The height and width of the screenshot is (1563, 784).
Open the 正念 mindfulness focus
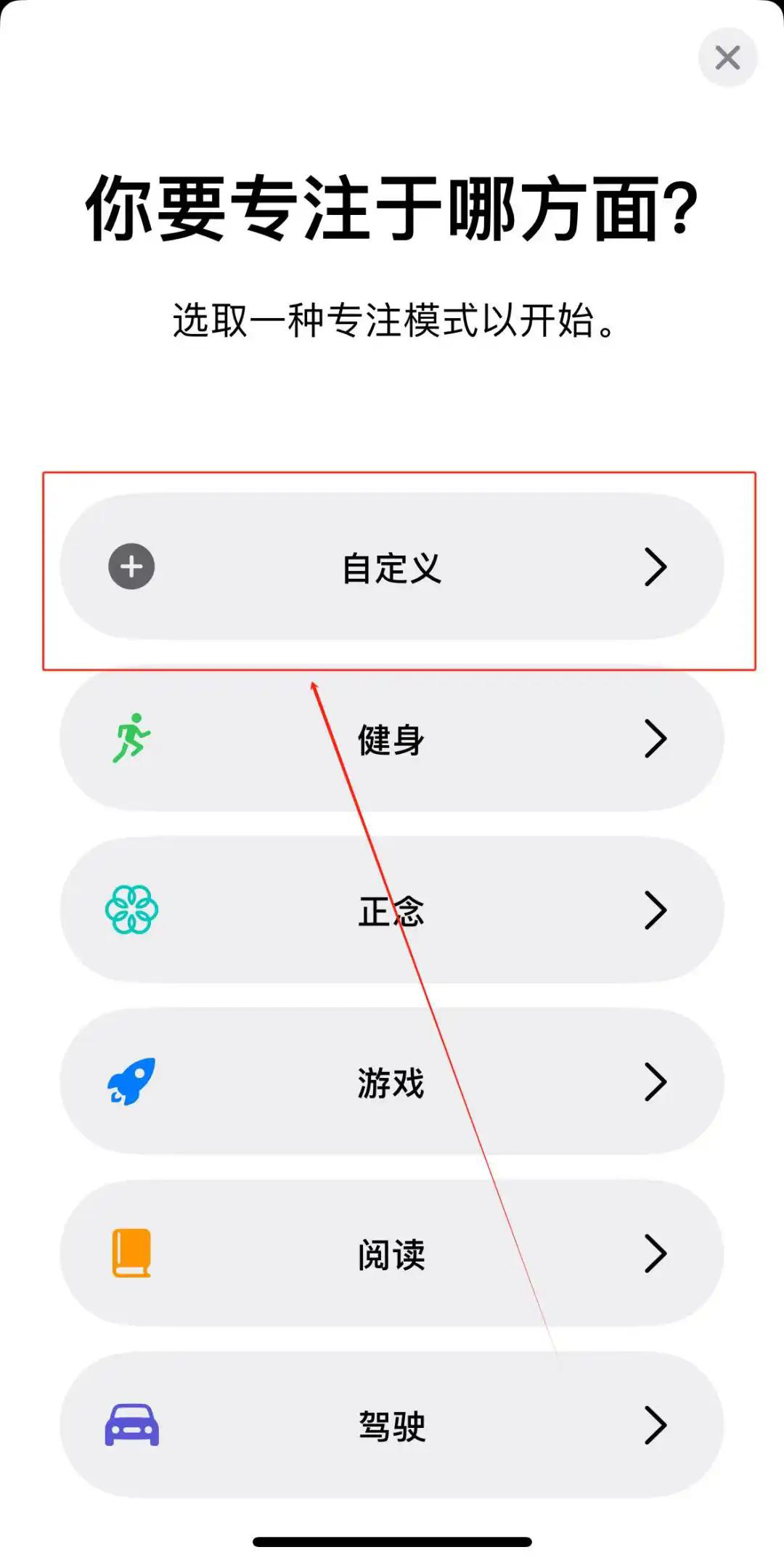tap(391, 910)
